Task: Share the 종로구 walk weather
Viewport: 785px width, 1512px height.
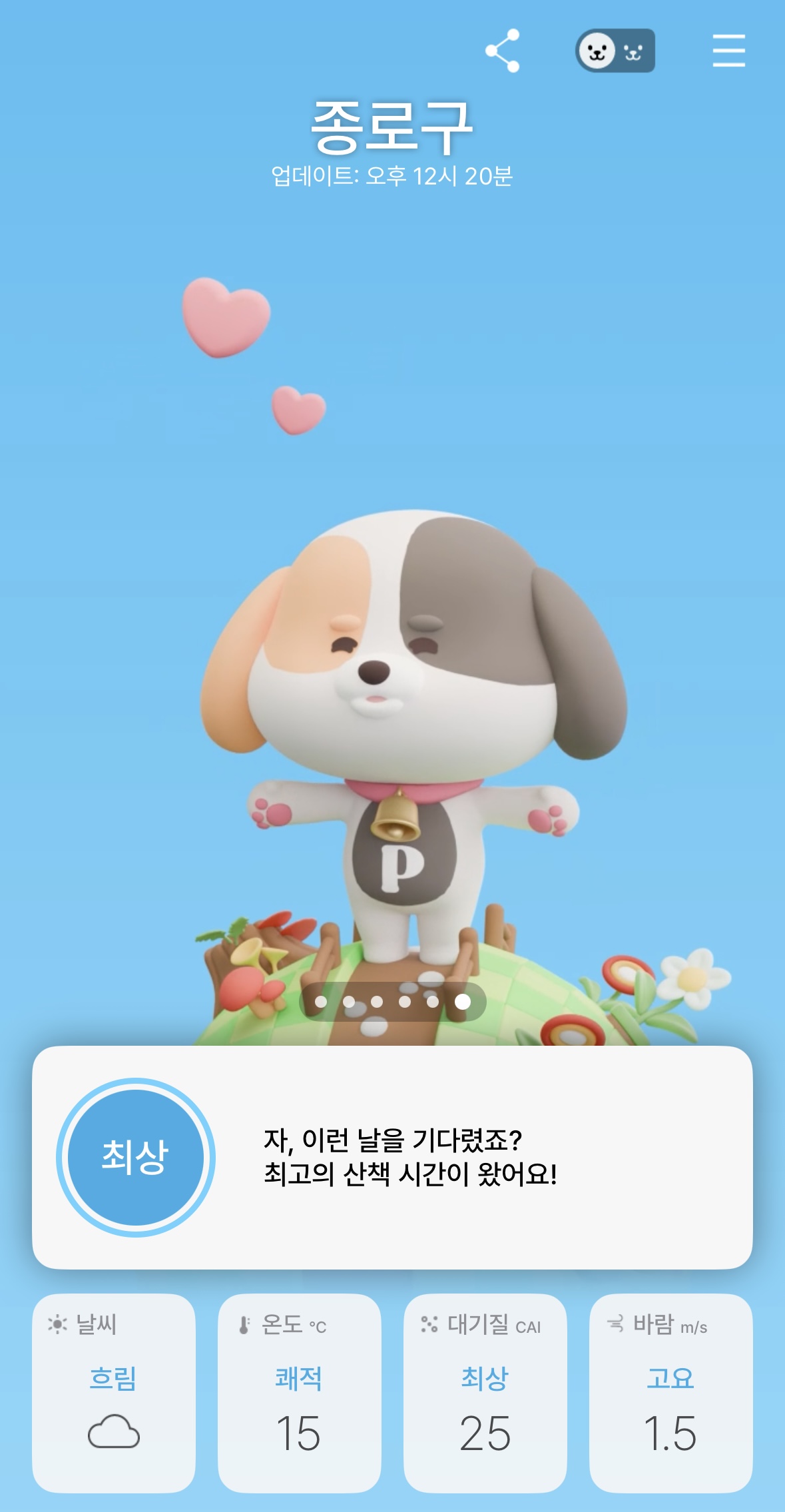Action: coord(503,51)
